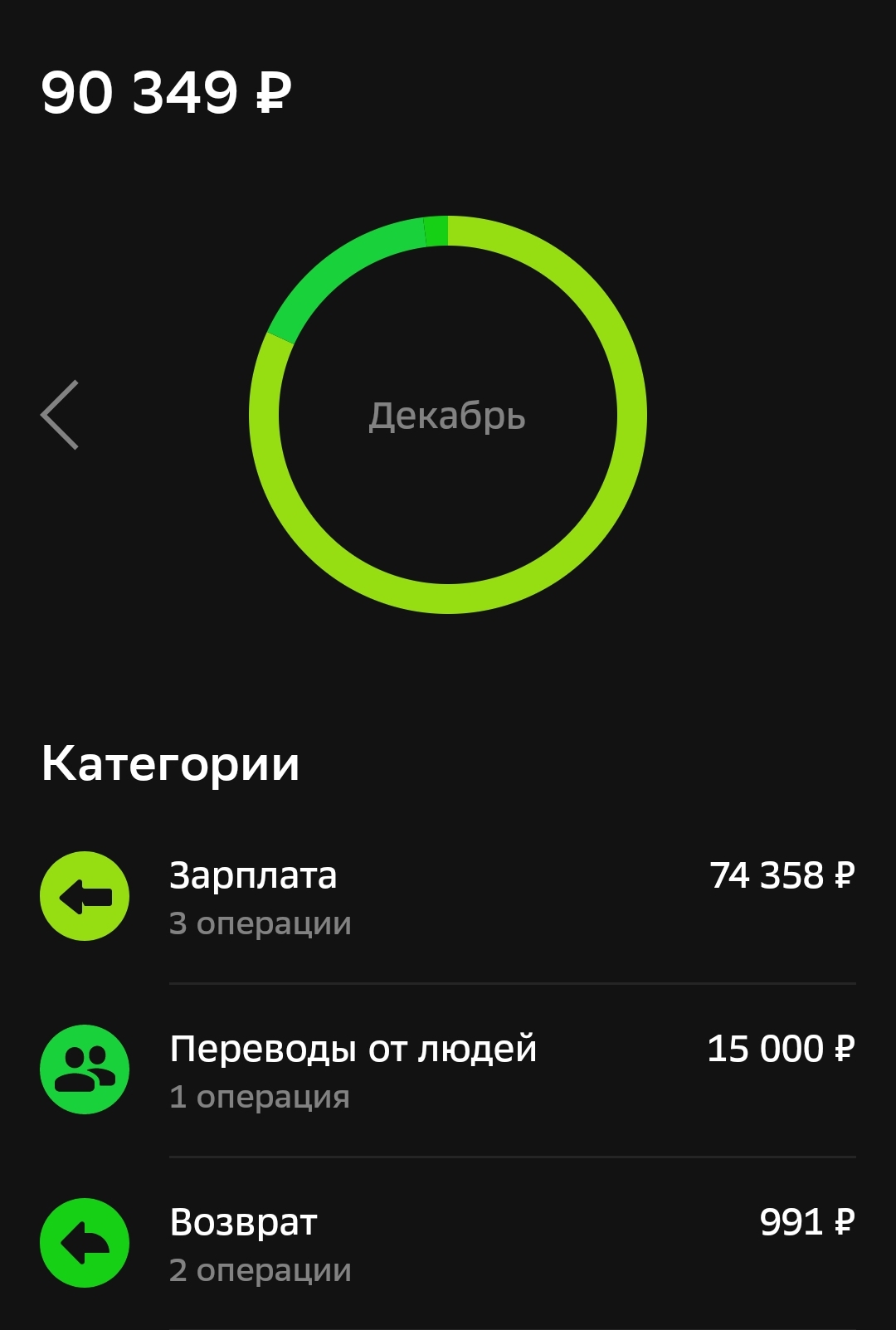Screen dimensions: 896x1330
Task: Tap the Декабрь income donut chart
Action: [448, 415]
